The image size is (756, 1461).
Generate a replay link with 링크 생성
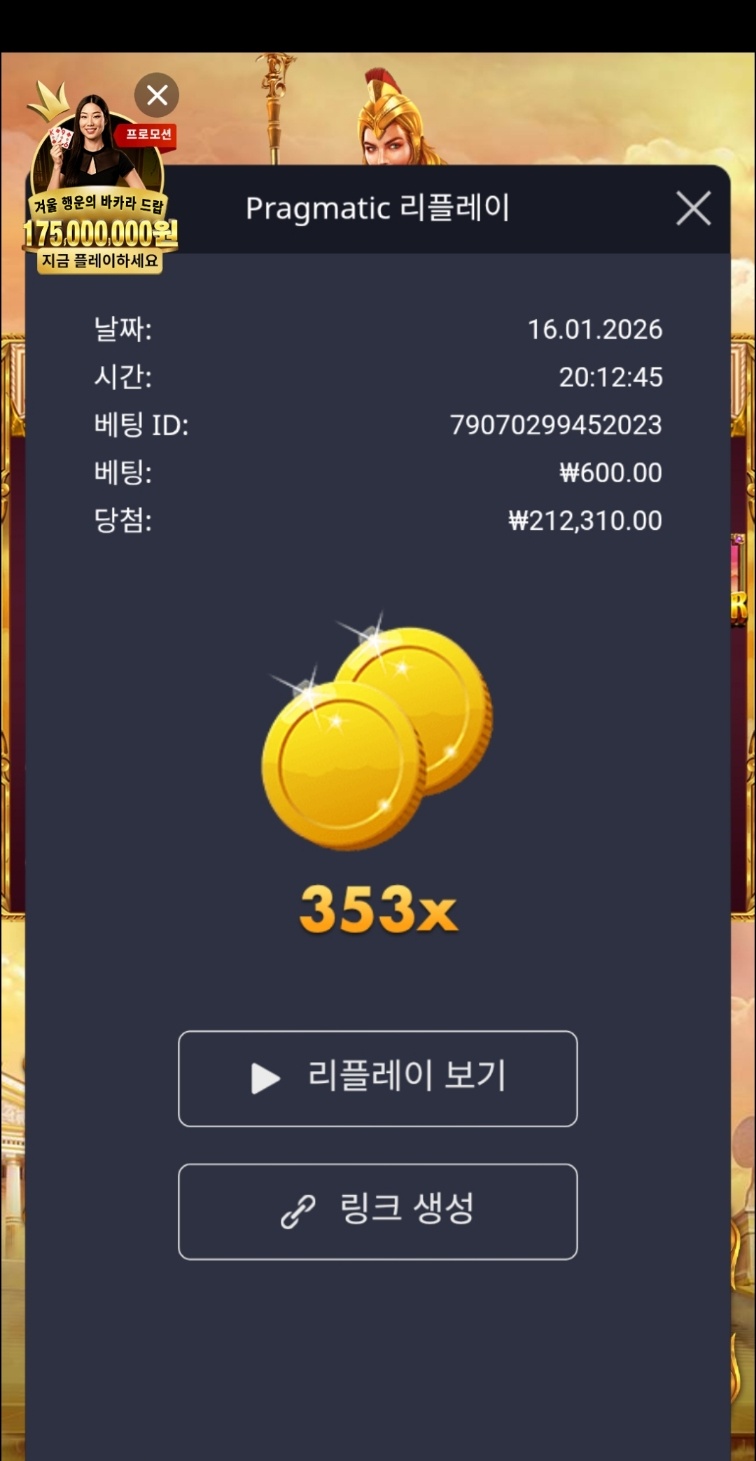(x=377, y=1211)
